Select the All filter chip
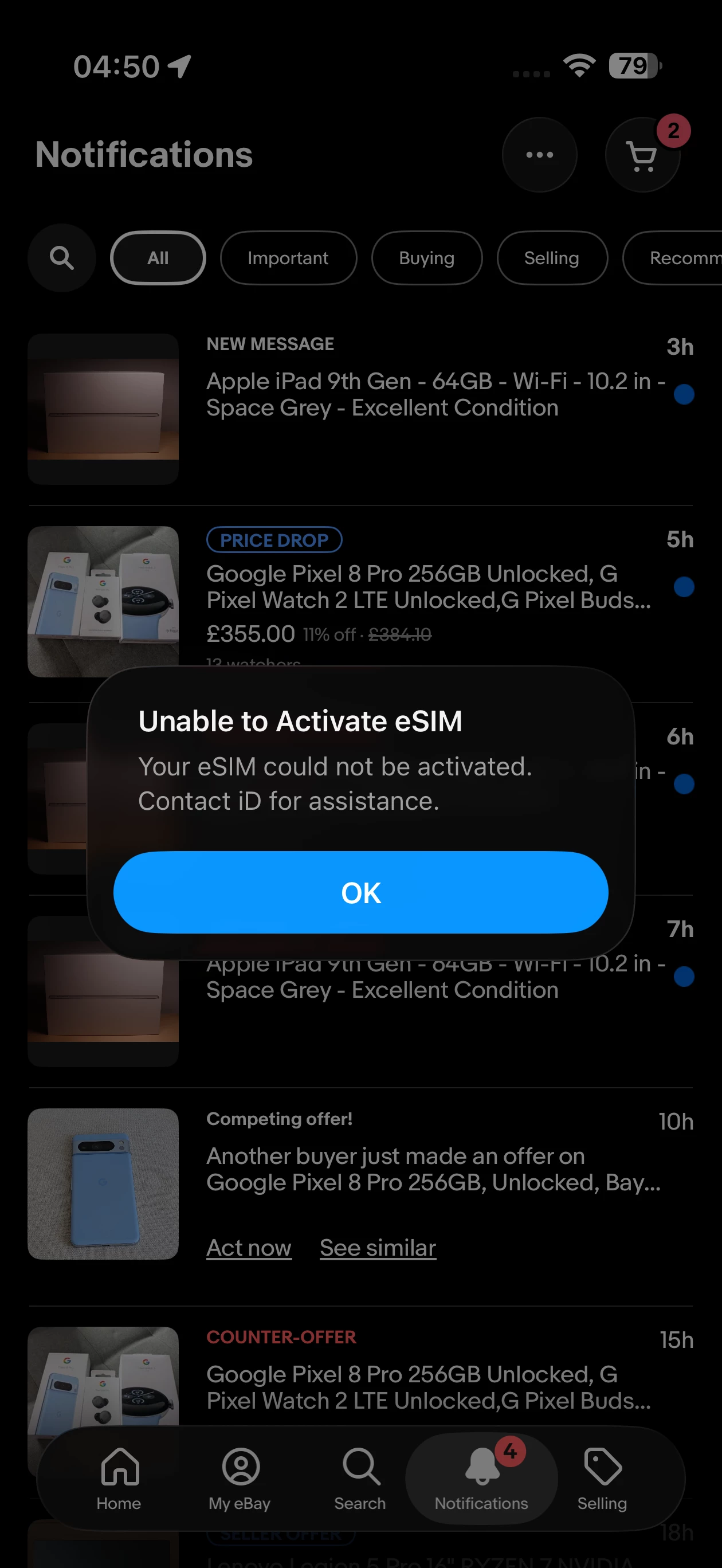 (158, 258)
